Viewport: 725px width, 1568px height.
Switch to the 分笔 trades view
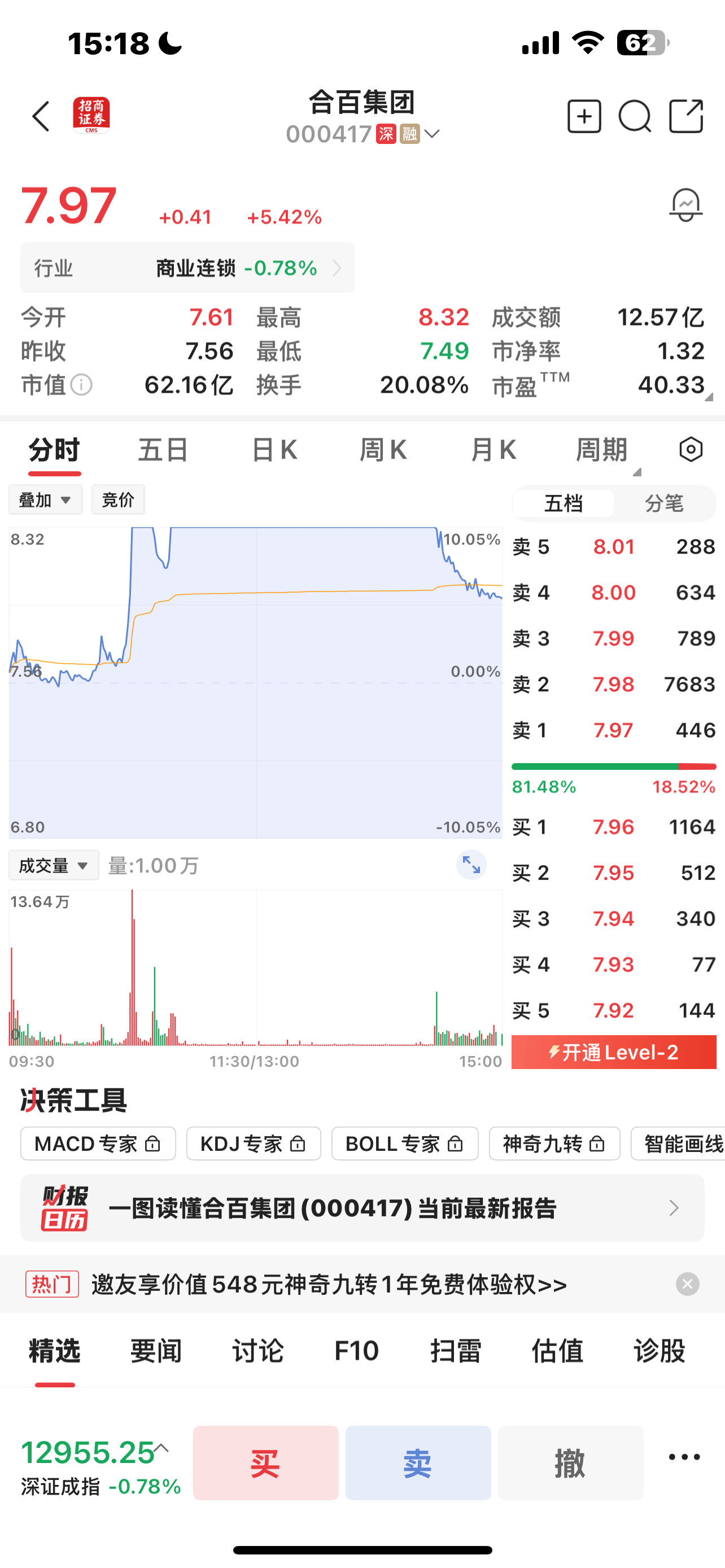pos(664,503)
